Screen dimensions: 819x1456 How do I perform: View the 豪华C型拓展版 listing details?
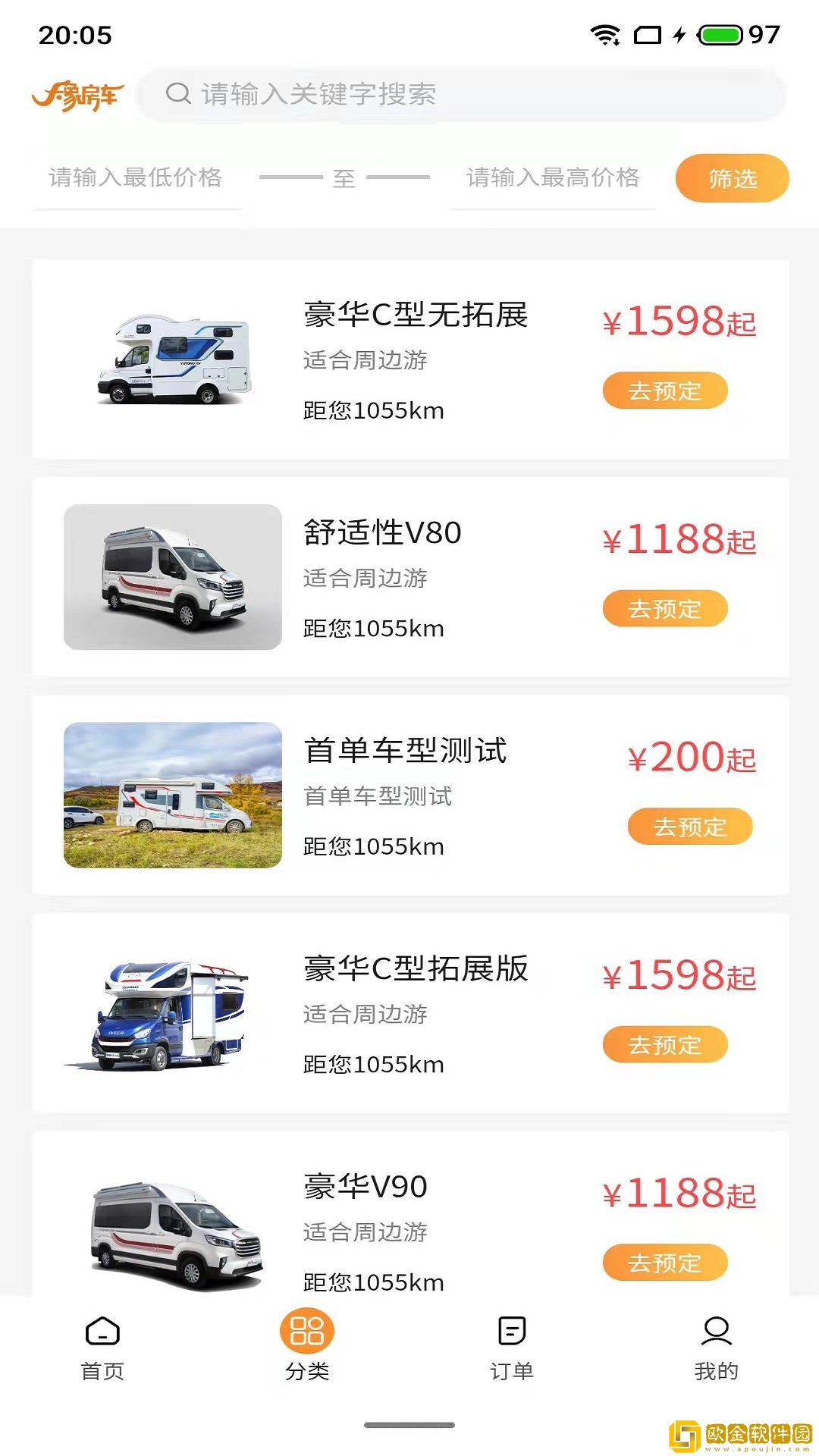(x=416, y=969)
